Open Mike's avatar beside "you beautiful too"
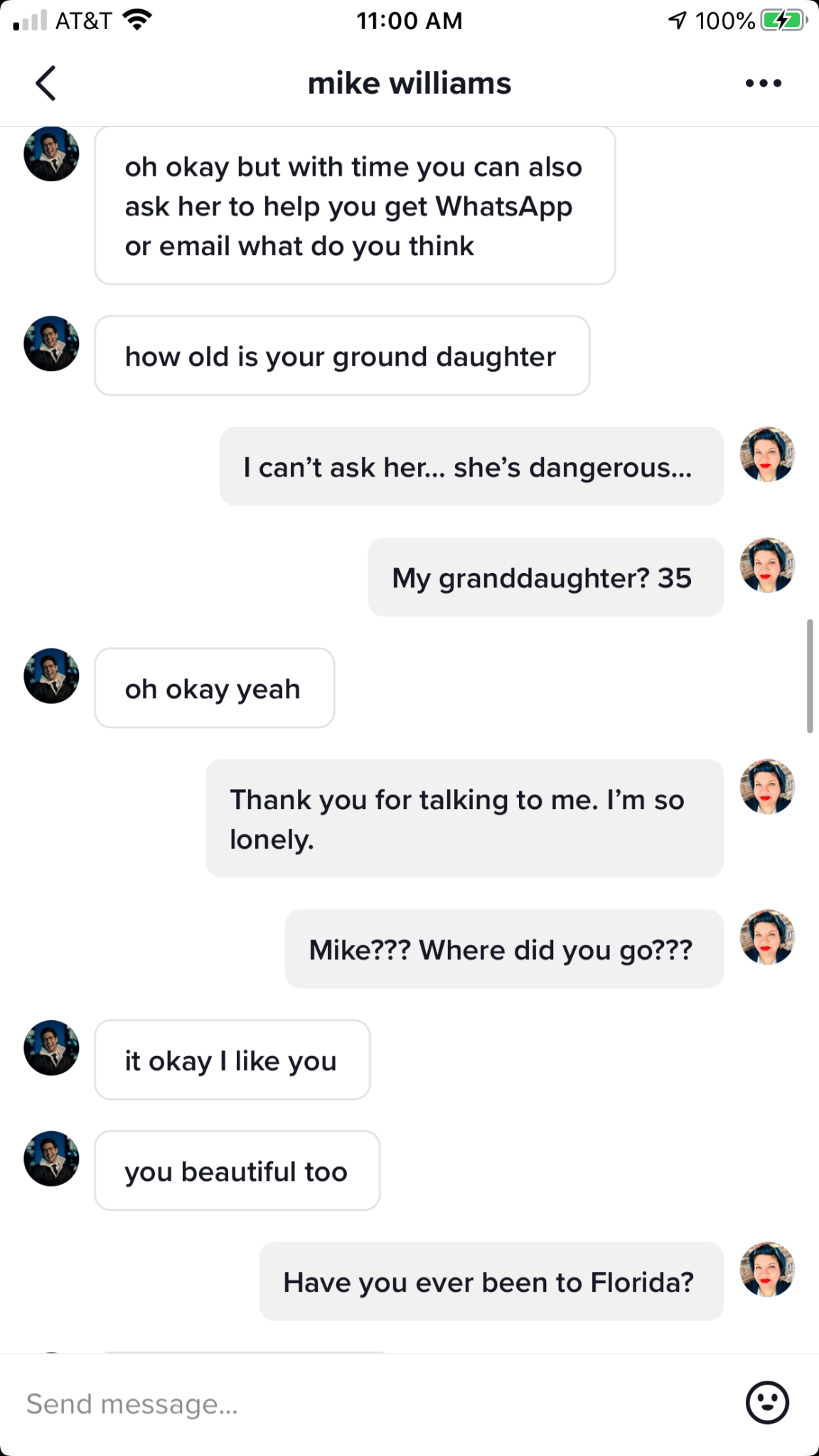 pos(51,1158)
